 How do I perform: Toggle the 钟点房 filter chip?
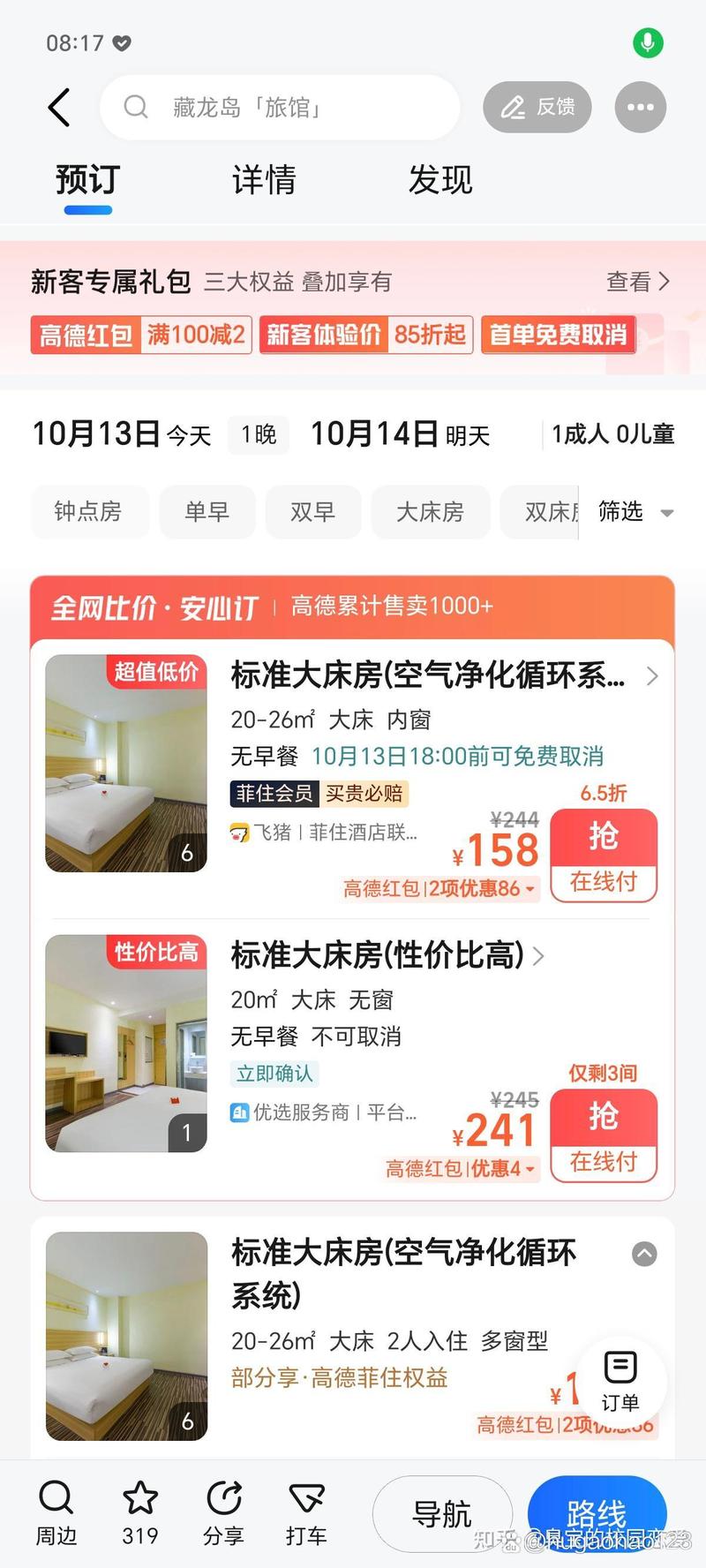pos(89,512)
